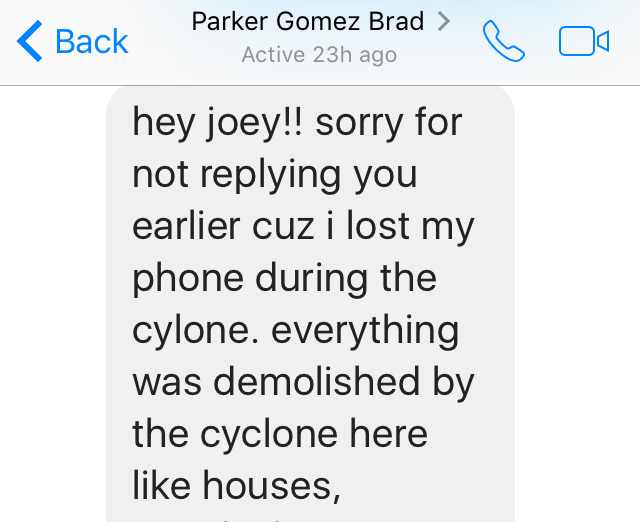Start a video call with Parker

click(584, 41)
